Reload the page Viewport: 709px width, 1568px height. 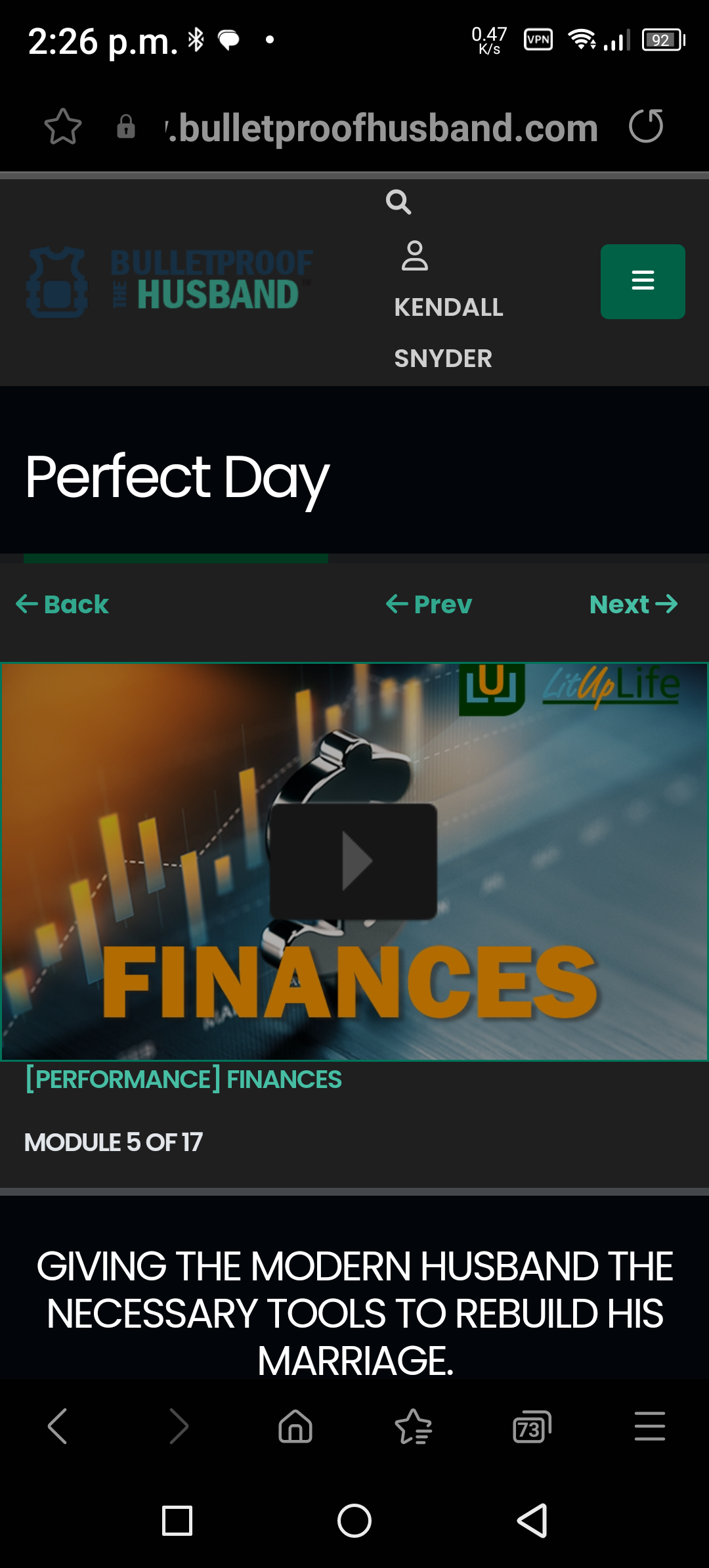coord(646,127)
